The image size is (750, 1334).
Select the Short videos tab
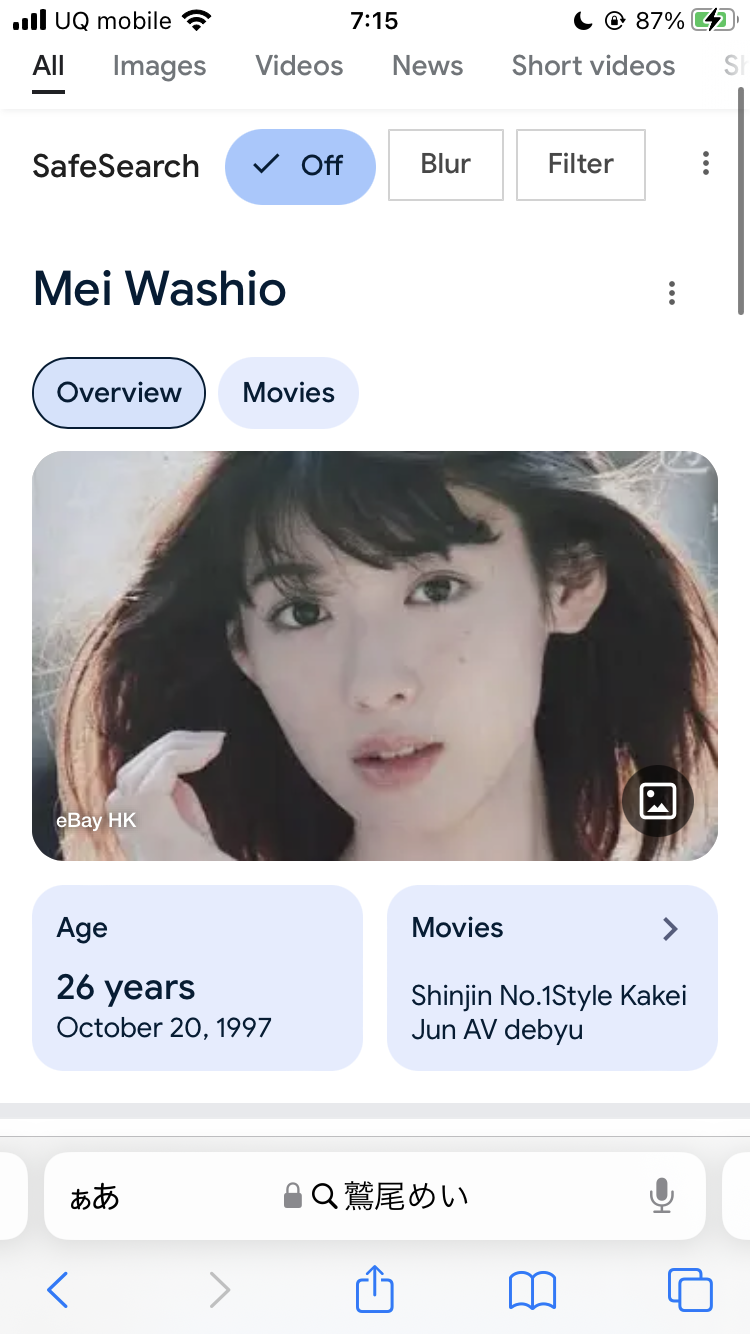click(593, 66)
